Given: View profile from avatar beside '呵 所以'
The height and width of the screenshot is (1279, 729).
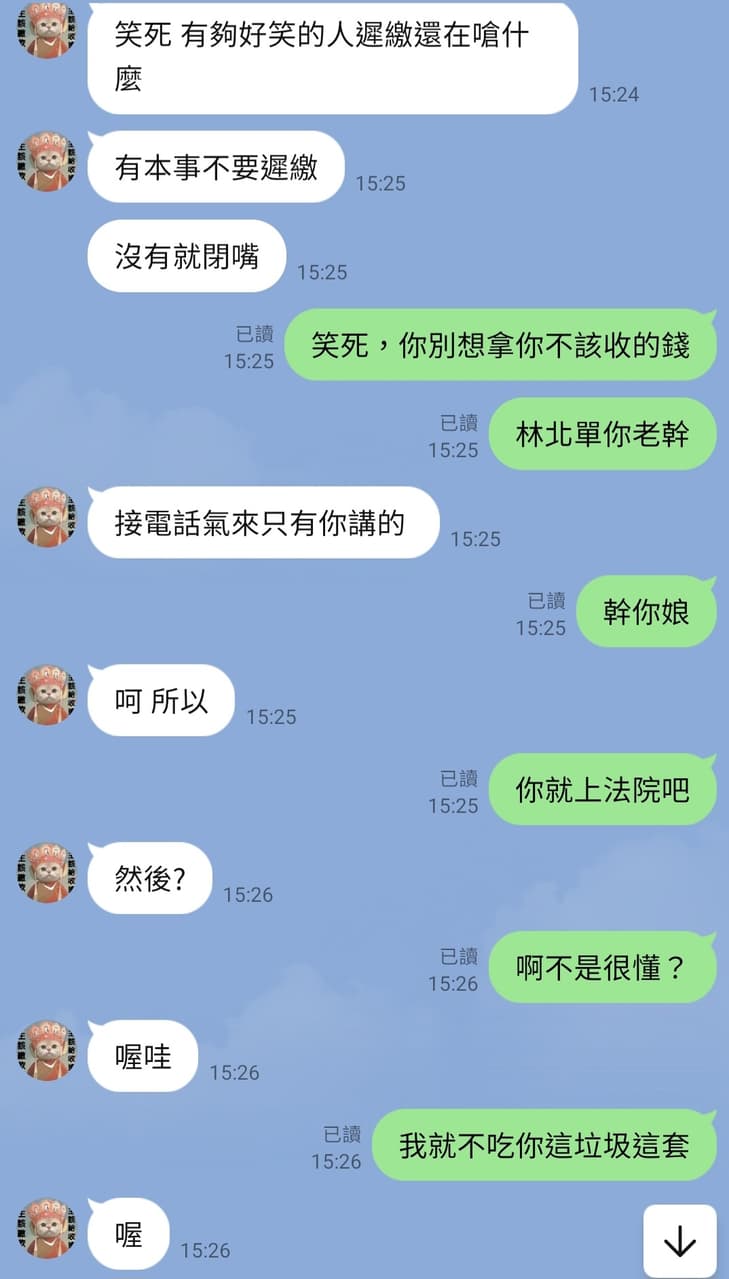Looking at the screenshot, I should pyautogui.click(x=46, y=695).
